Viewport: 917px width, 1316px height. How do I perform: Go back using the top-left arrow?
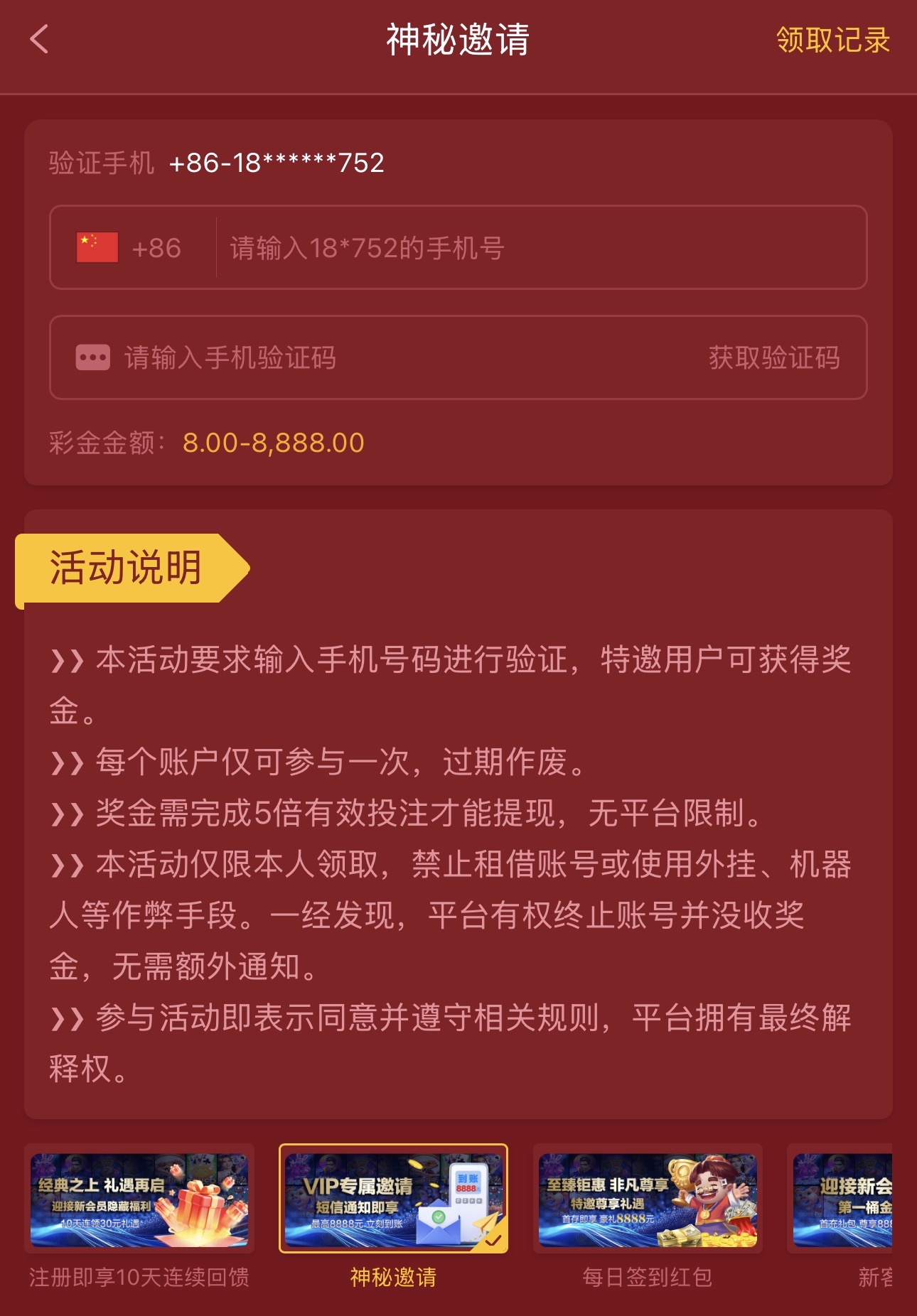pyautogui.click(x=40, y=39)
